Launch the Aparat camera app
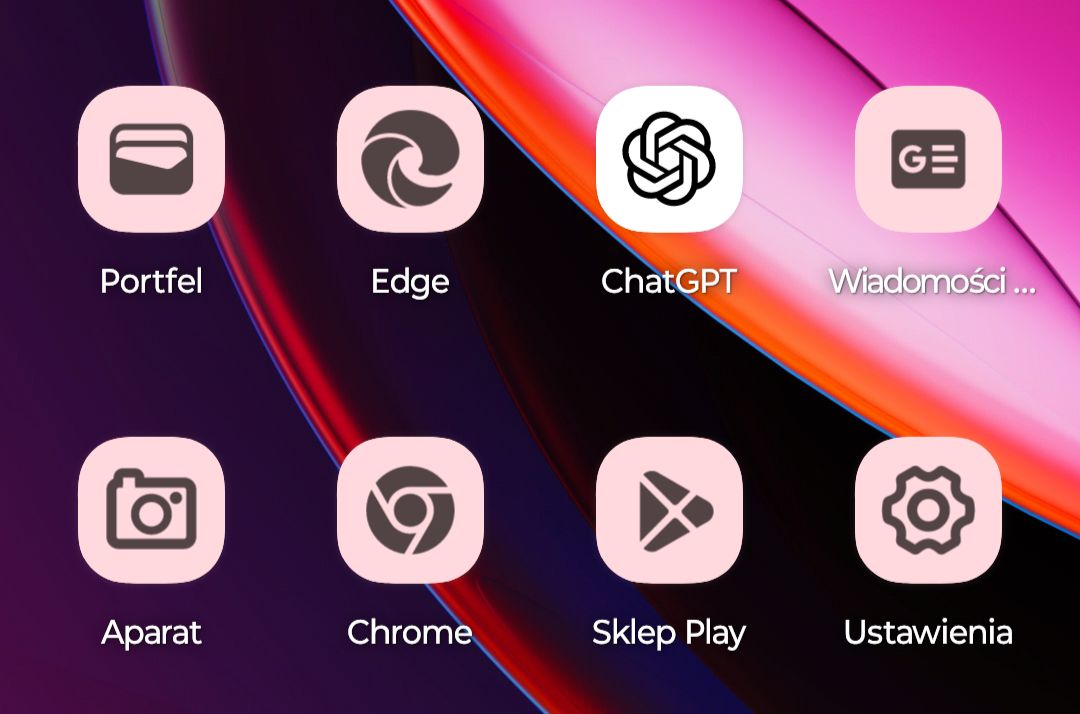Image resolution: width=1080 pixels, height=714 pixels. (151, 510)
